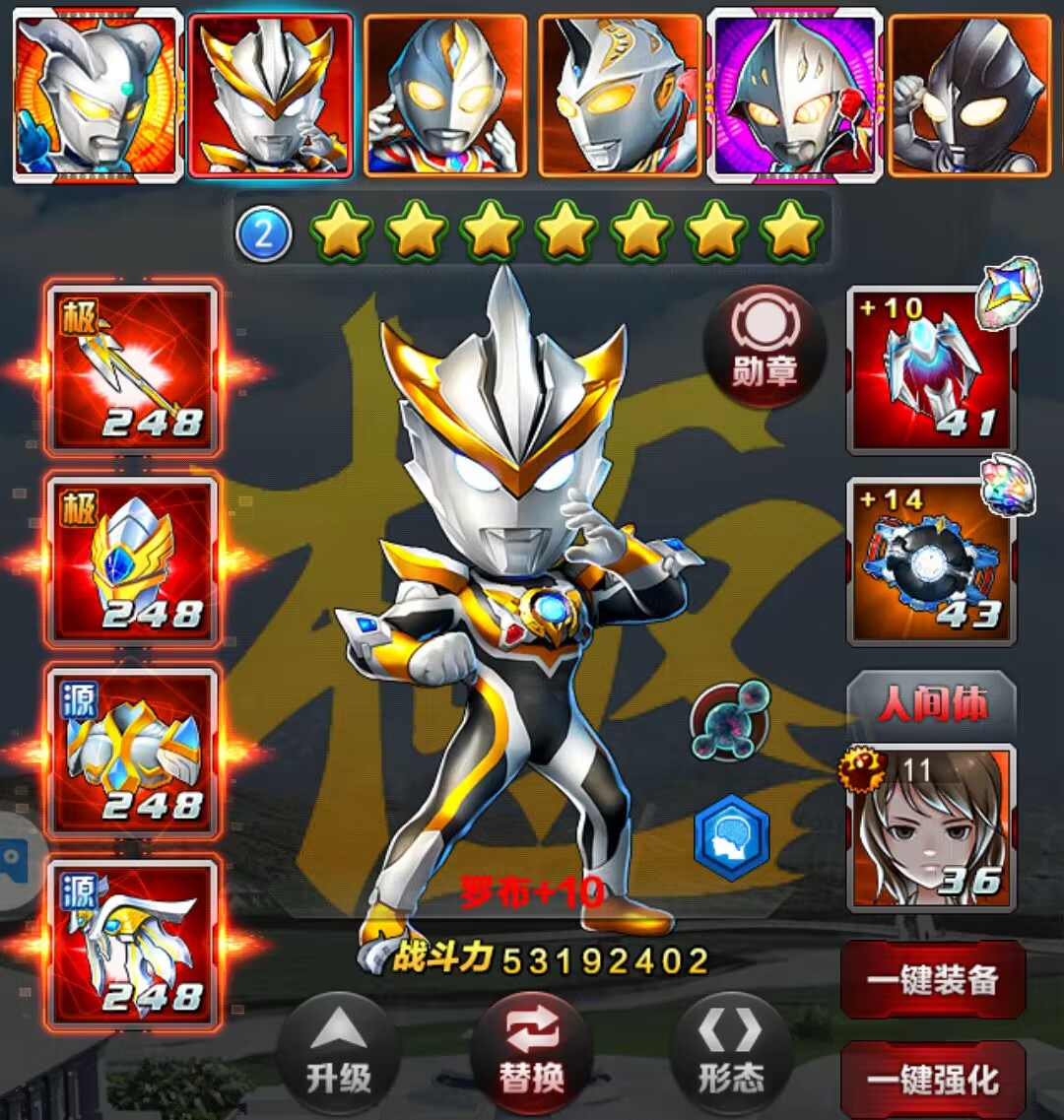Screen dimensions: 1064x1120
Task: Open the +10 accessory slot
Action: [931, 369]
